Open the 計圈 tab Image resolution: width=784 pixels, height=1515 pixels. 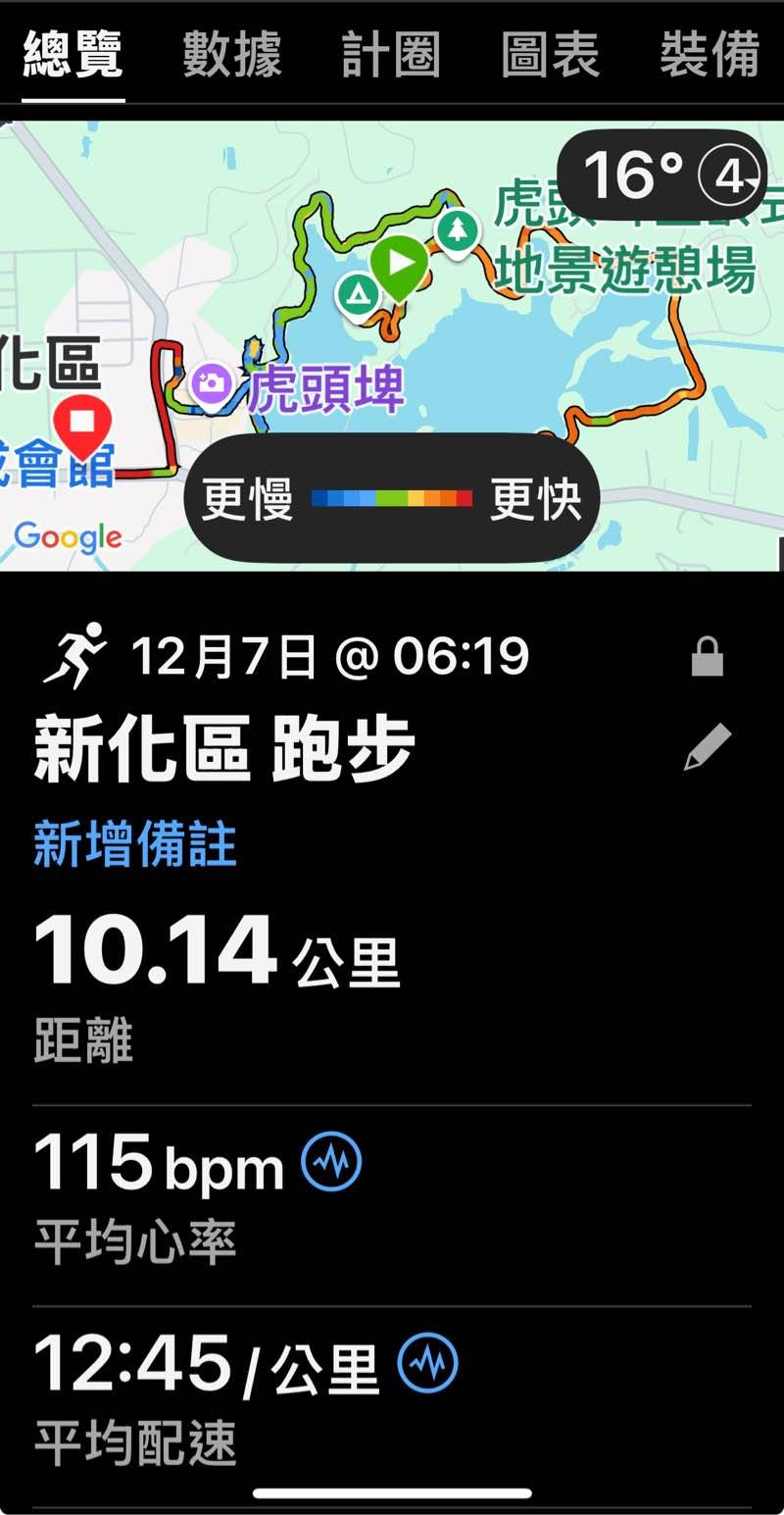point(391,55)
